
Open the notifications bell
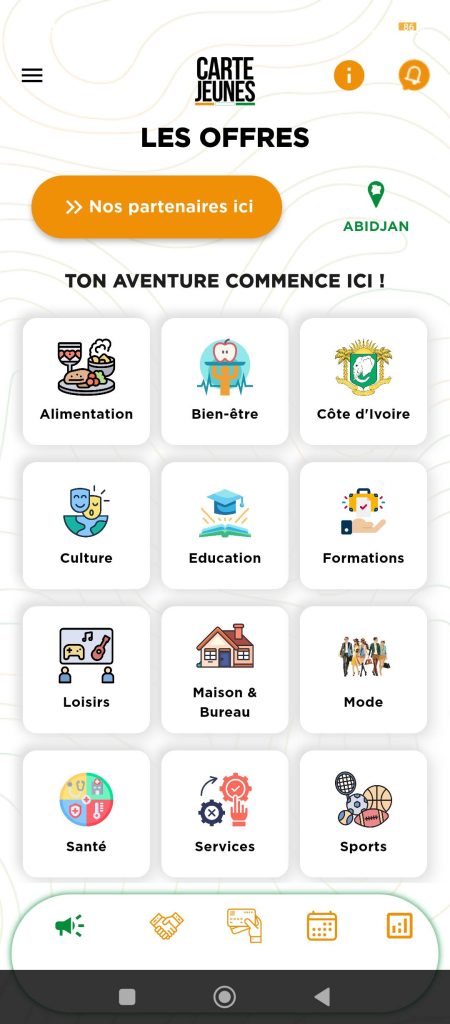point(414,76)
